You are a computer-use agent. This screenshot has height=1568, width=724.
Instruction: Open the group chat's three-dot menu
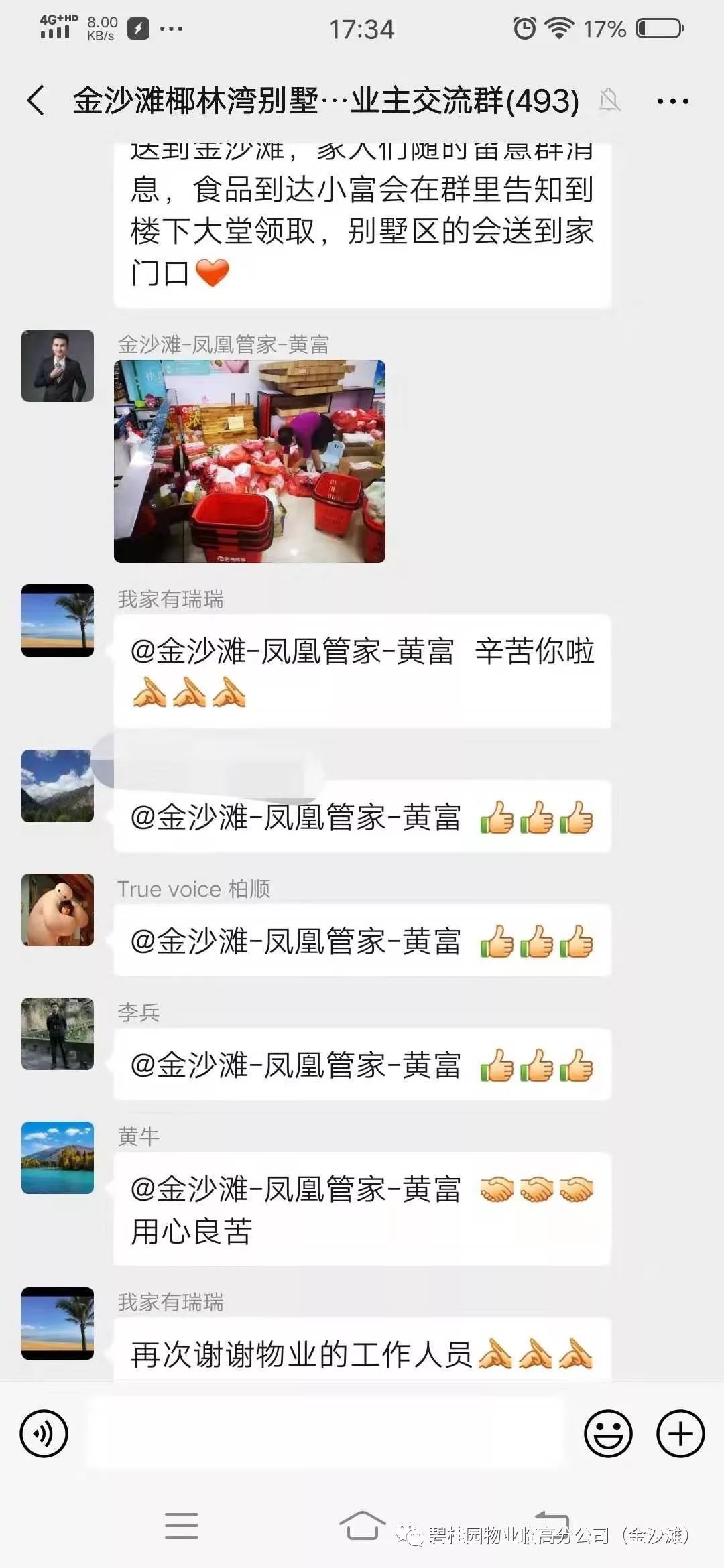click(672, 102)
